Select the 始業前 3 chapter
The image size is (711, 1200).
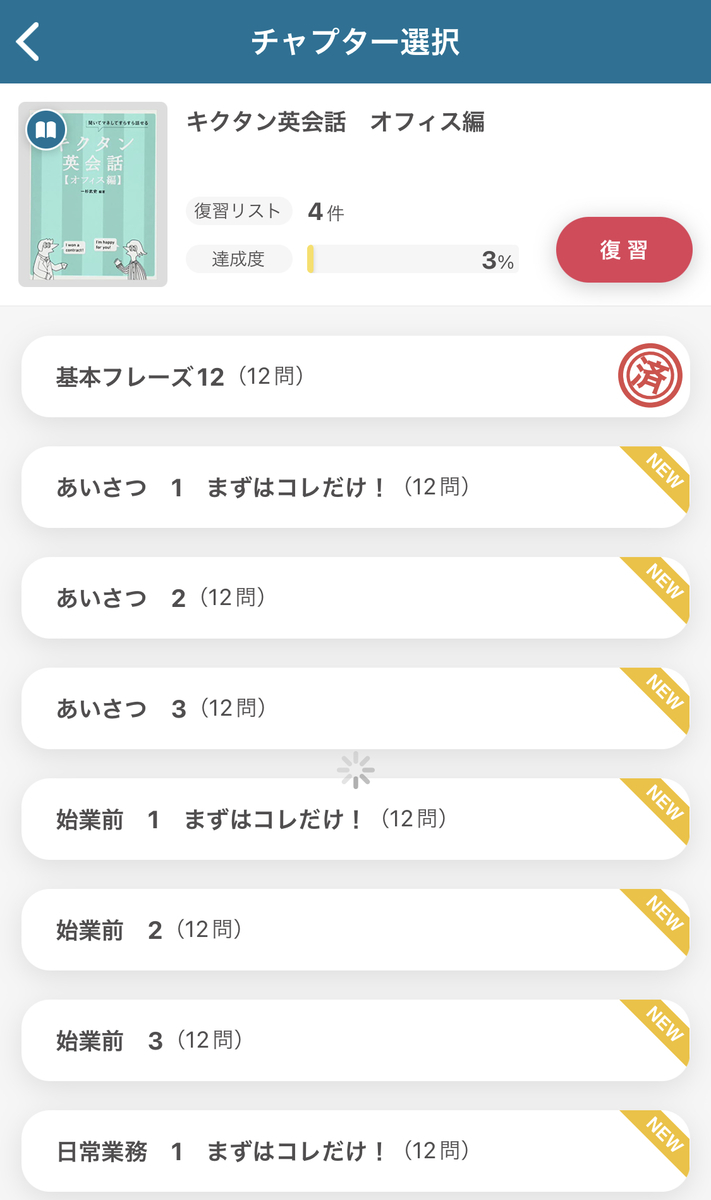pos(355,1040)
